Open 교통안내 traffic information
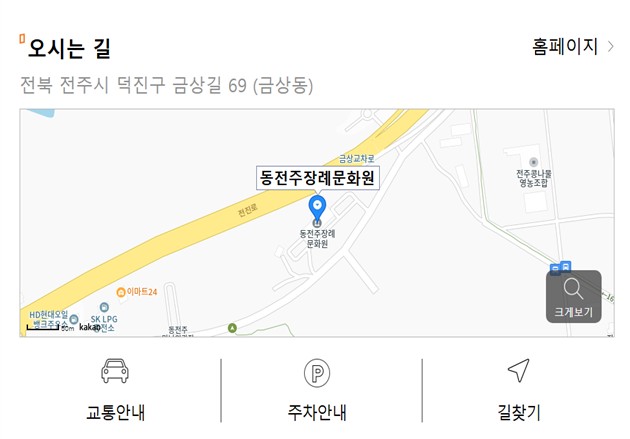Image resolution: width=630 pixels, height=439 pixels. 116,390
